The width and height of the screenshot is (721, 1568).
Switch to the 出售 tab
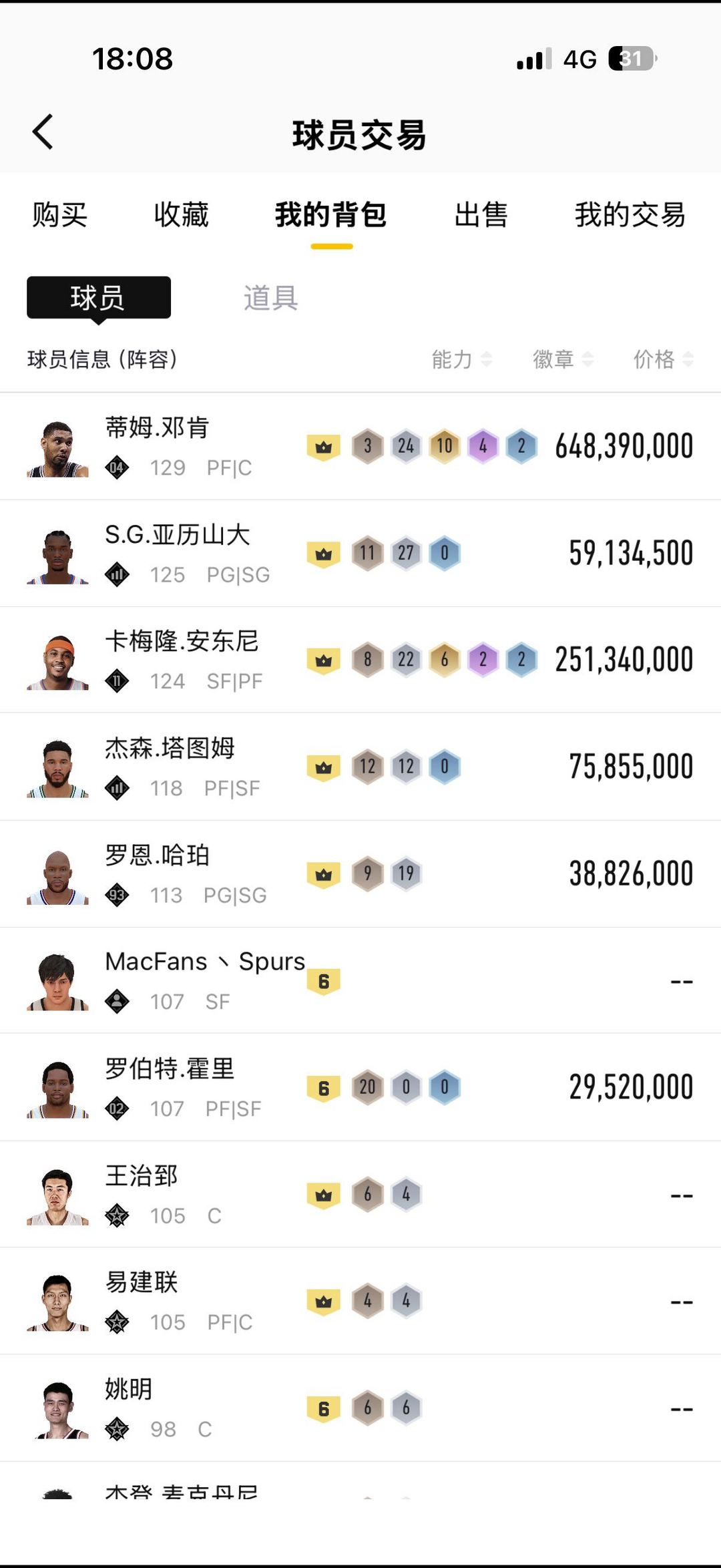(x=482, y=215)
